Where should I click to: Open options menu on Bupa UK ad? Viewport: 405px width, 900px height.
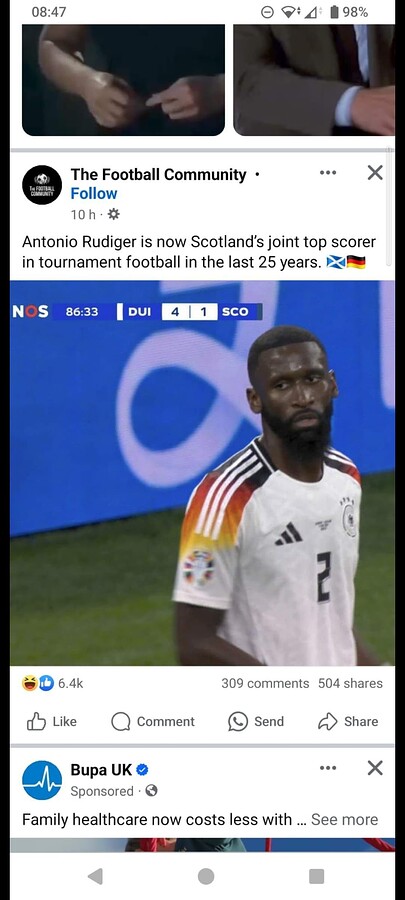pyautogui.click(x=328, y=767)
